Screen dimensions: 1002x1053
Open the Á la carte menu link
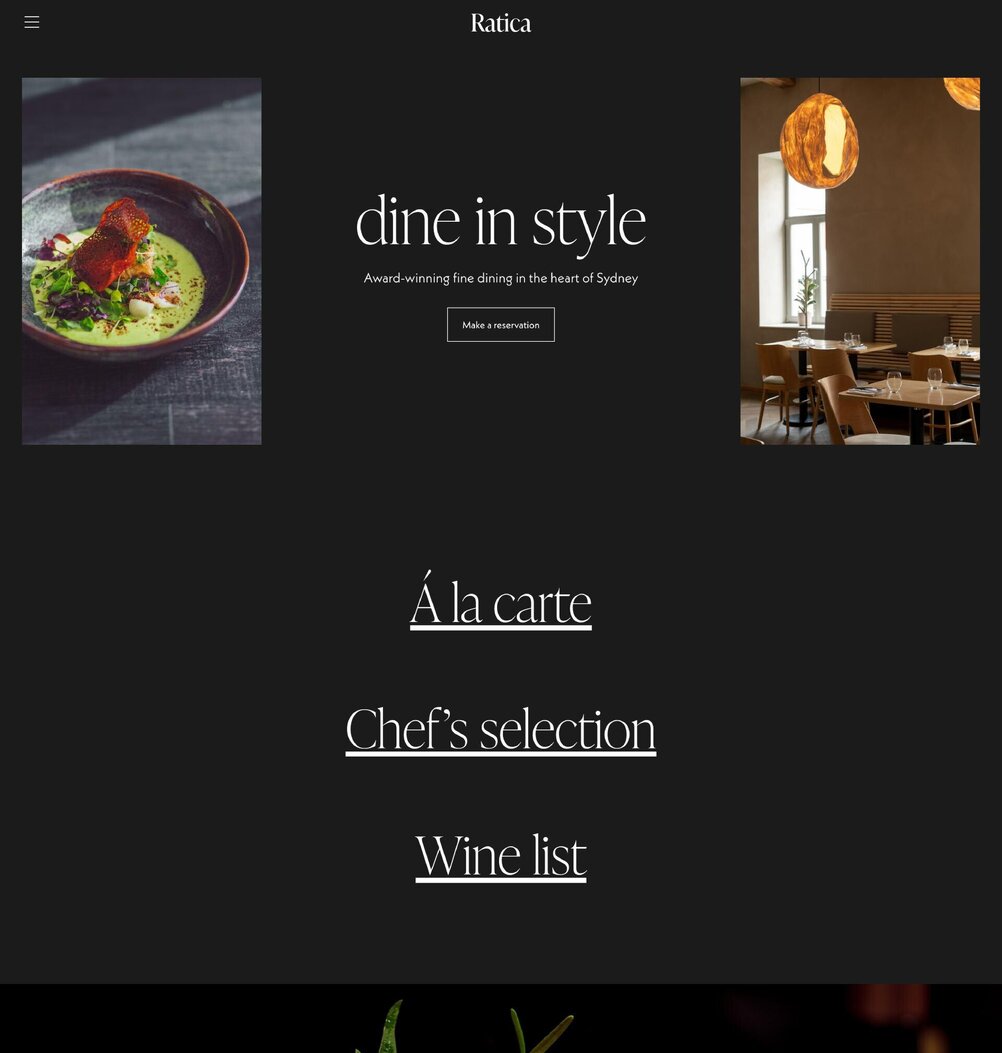500,603
